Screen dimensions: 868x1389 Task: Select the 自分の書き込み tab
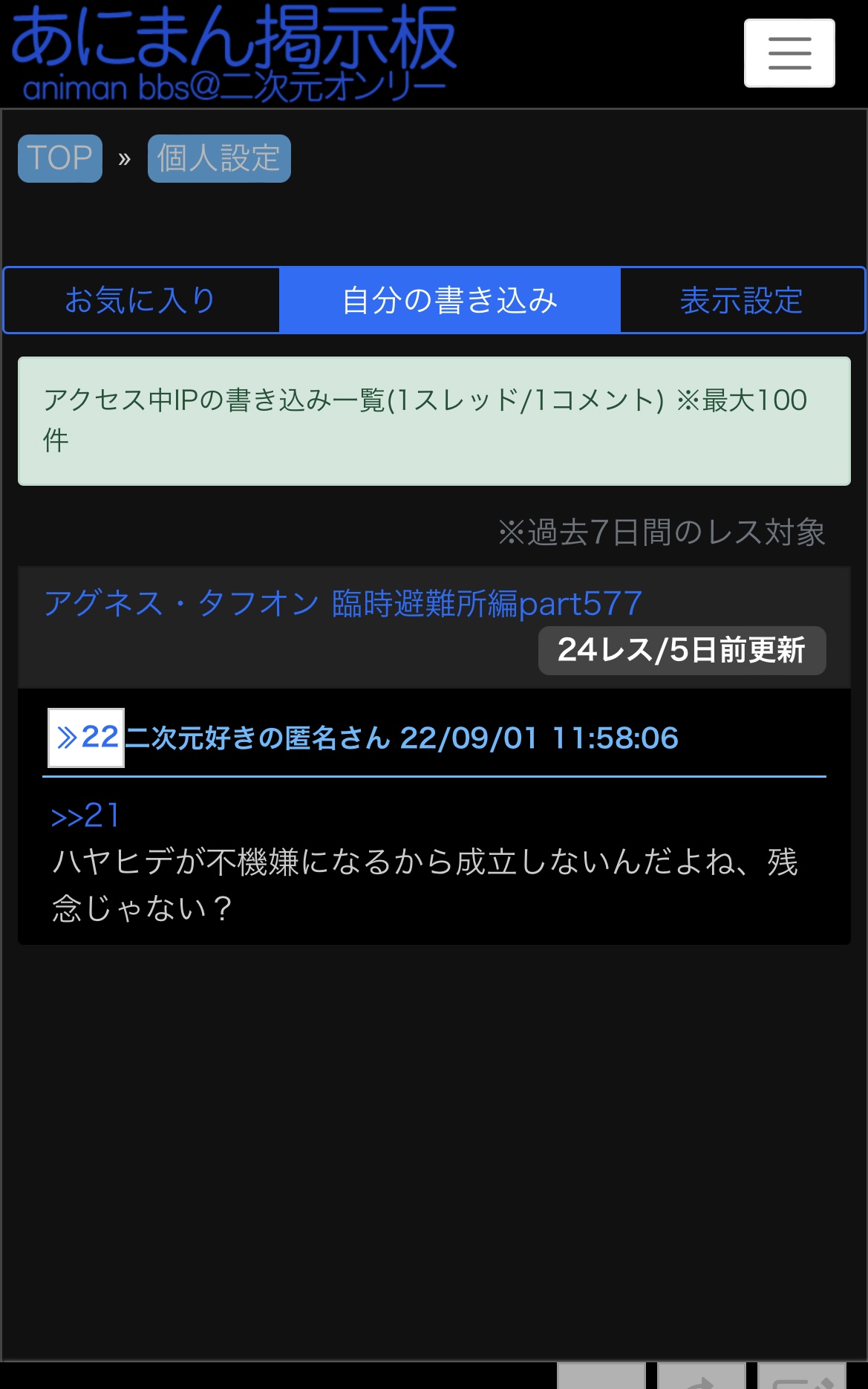(x=449, y=300)
